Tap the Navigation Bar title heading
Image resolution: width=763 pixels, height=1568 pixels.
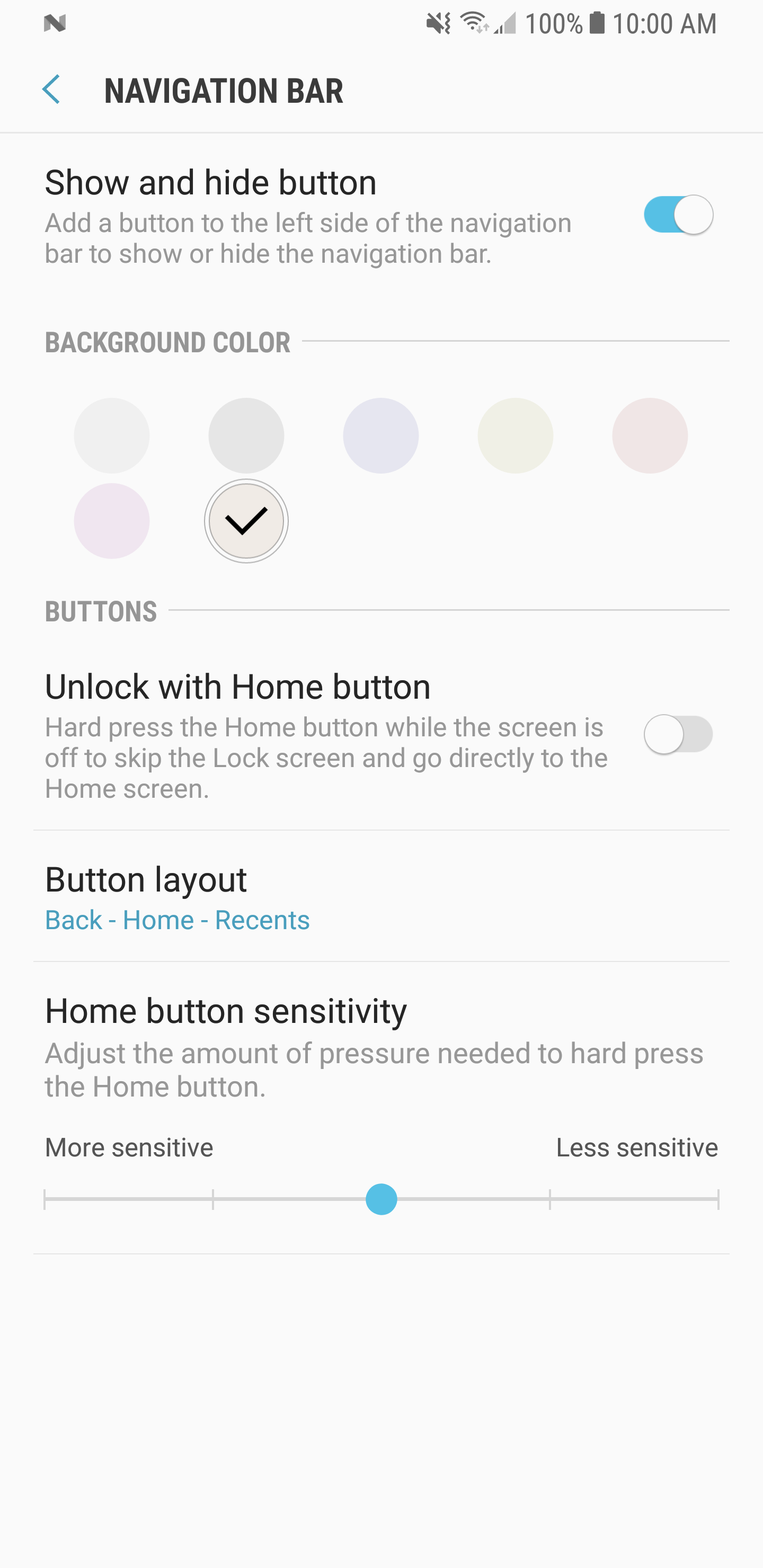point(224,91)
